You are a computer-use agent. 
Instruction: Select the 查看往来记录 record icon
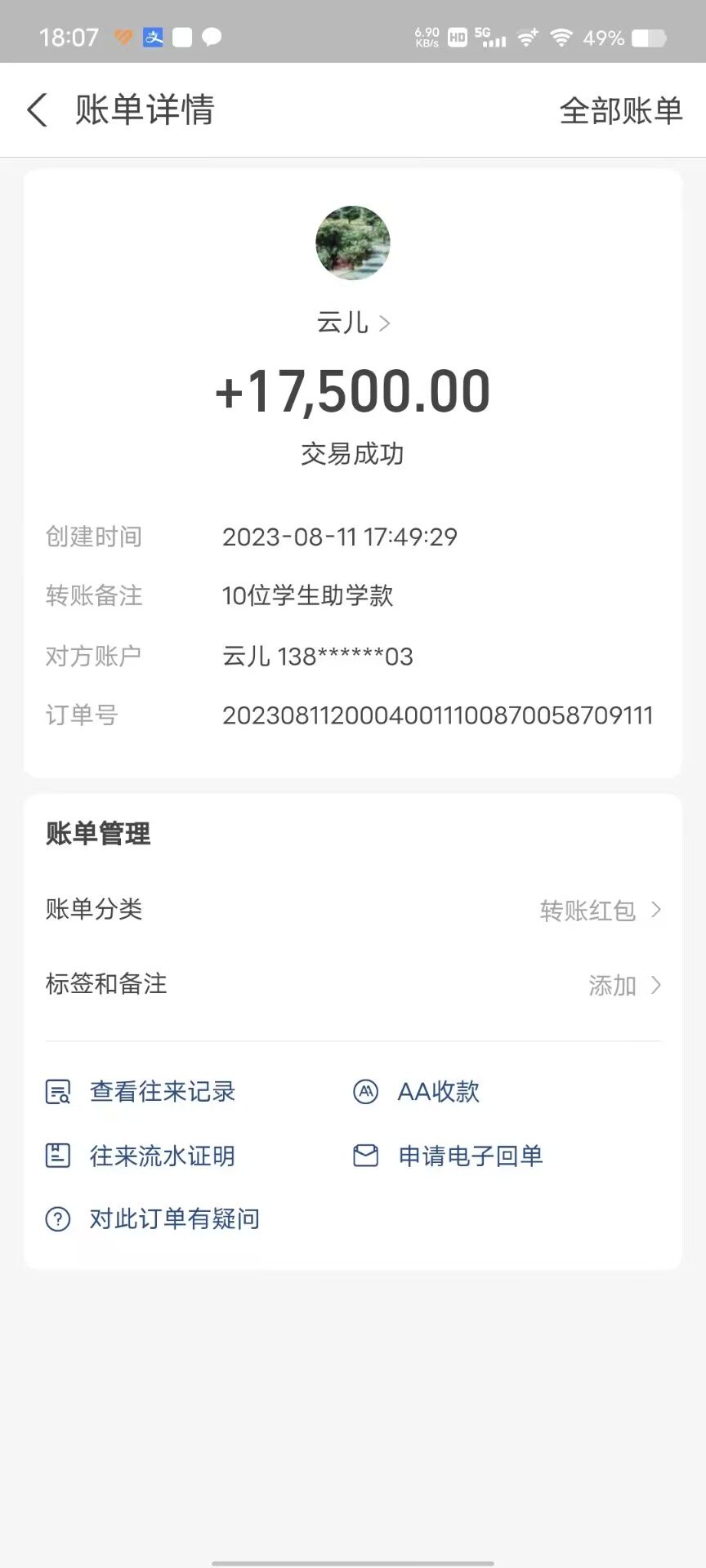point(56,1091)
